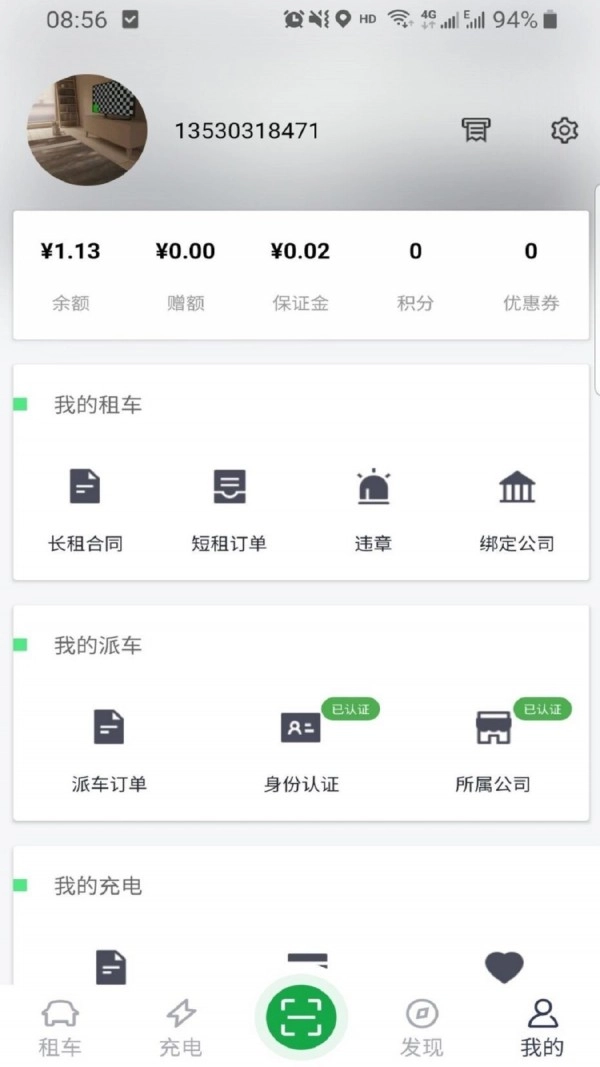
Task: Tap the profile avatar photo
Action: [x=87, y=130]
